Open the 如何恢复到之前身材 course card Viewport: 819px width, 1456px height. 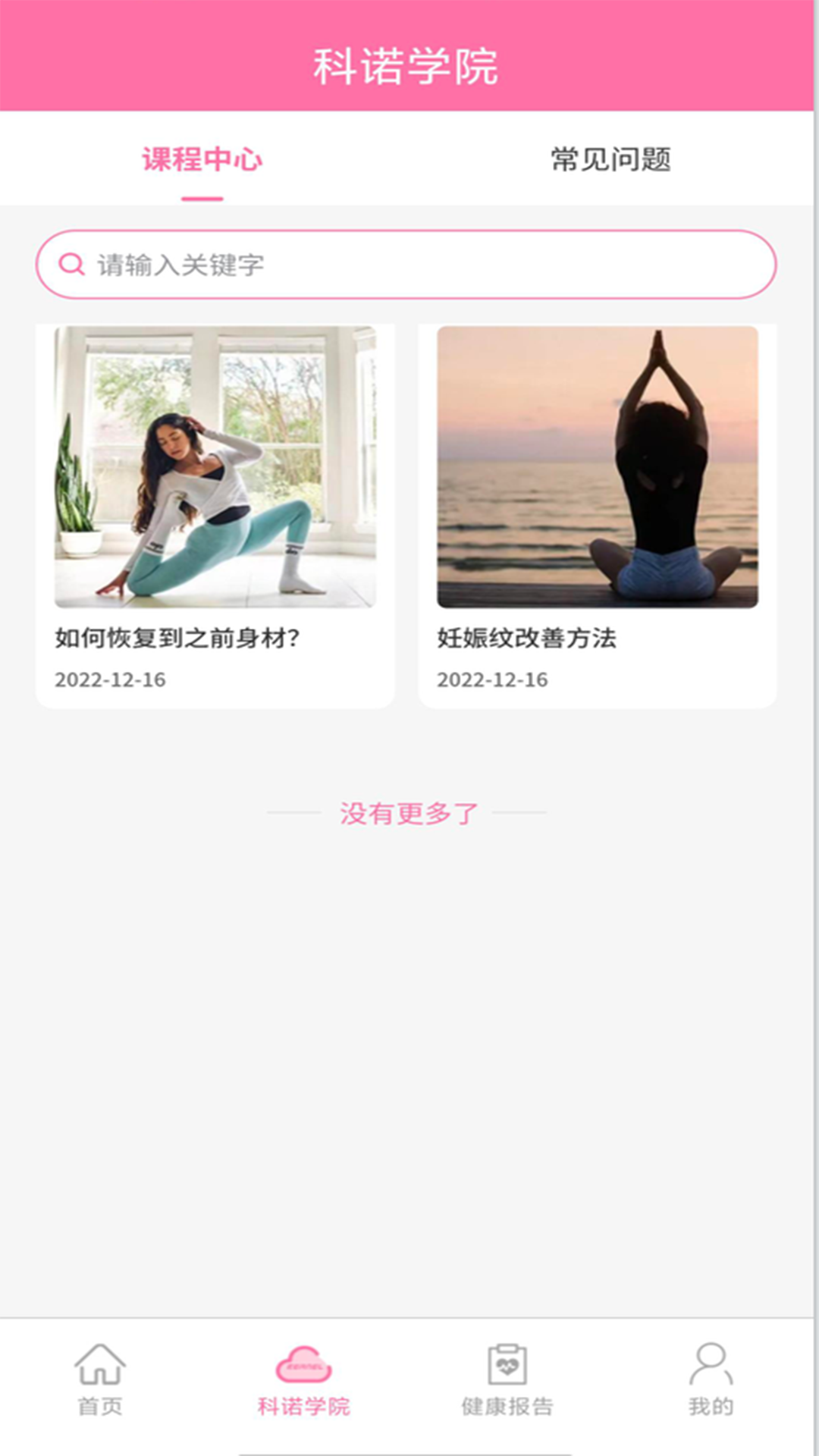point(215,516)
